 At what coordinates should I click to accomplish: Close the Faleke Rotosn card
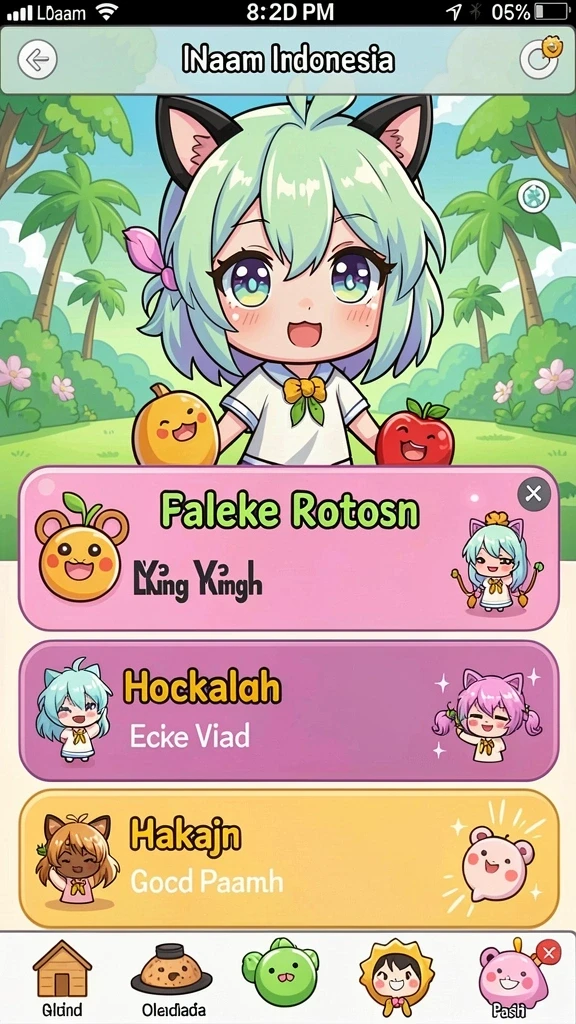pos(534,494)
